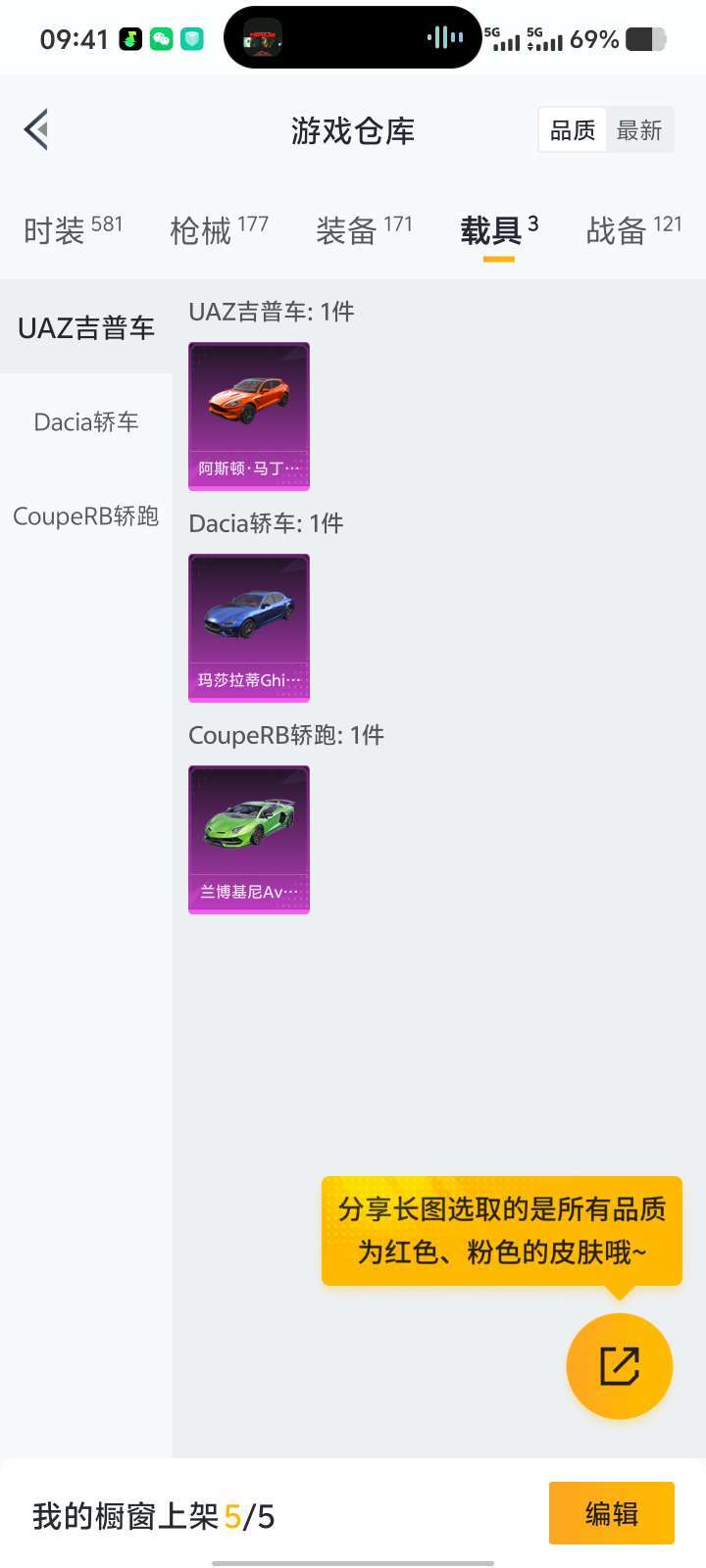Go back using the top-left arrow
The image size is (706, 1568).
[37, 129]
